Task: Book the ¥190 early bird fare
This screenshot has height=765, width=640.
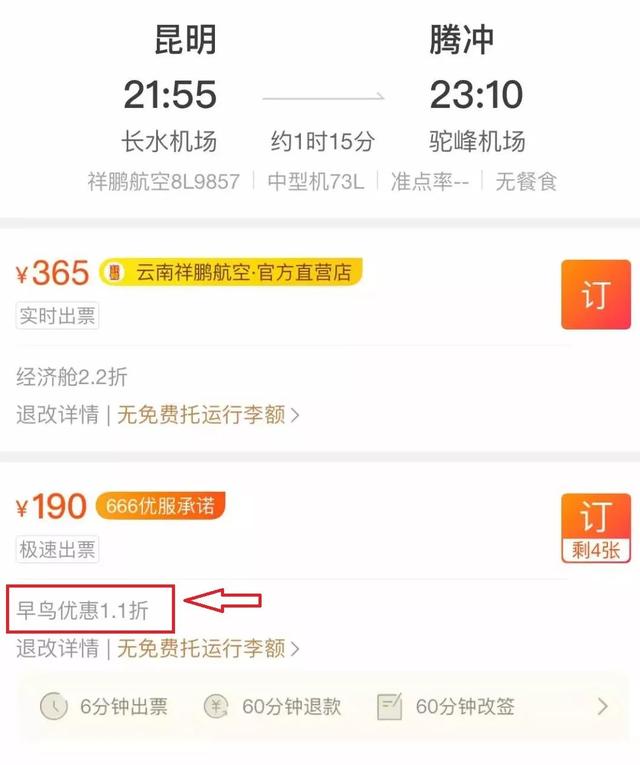Action: click(595, 520)
